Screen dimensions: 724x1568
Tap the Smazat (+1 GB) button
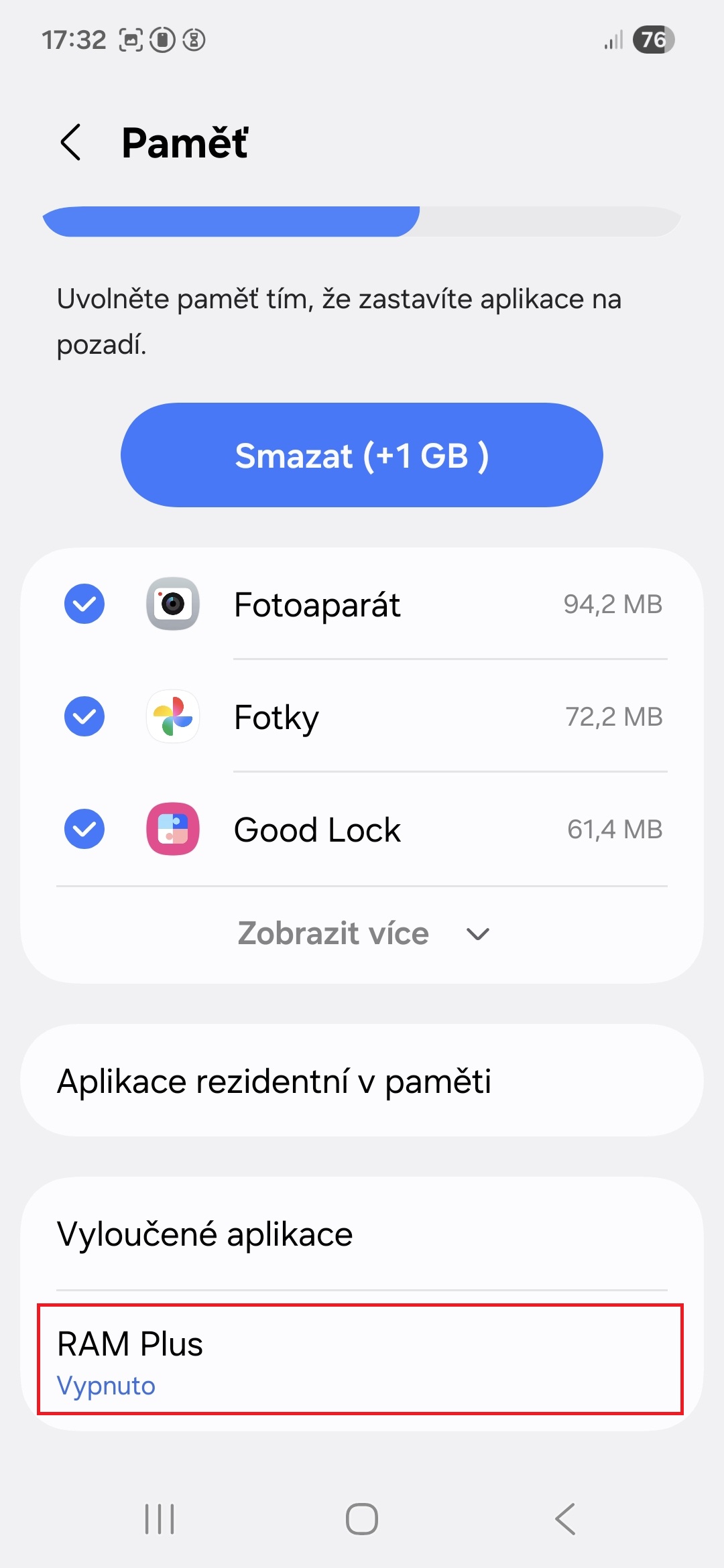[x=362, y=455]
